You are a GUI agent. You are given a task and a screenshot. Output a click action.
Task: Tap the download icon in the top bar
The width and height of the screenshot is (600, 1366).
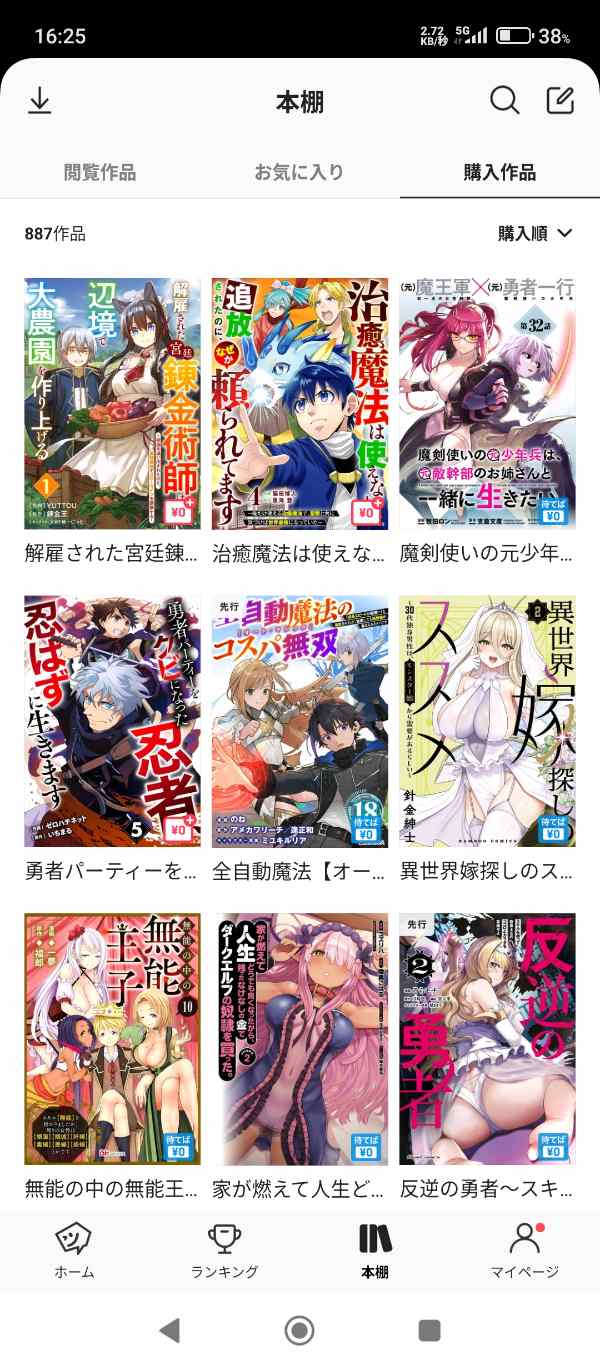pos(39,101)
